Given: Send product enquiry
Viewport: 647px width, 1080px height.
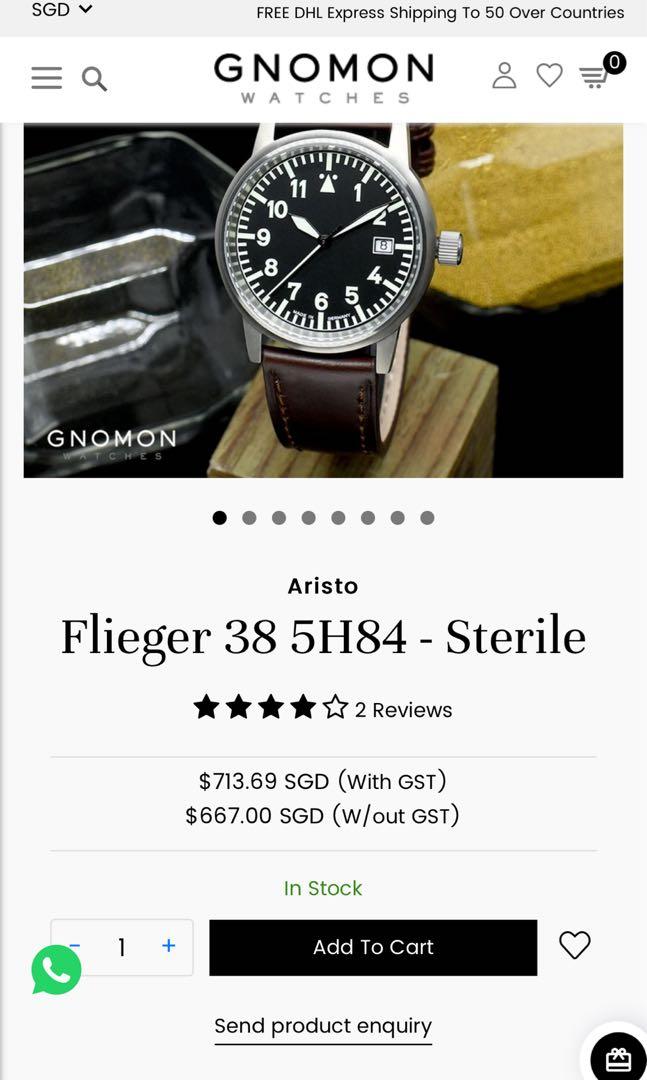Looking at the screenshot, I should pos(323,1026).
